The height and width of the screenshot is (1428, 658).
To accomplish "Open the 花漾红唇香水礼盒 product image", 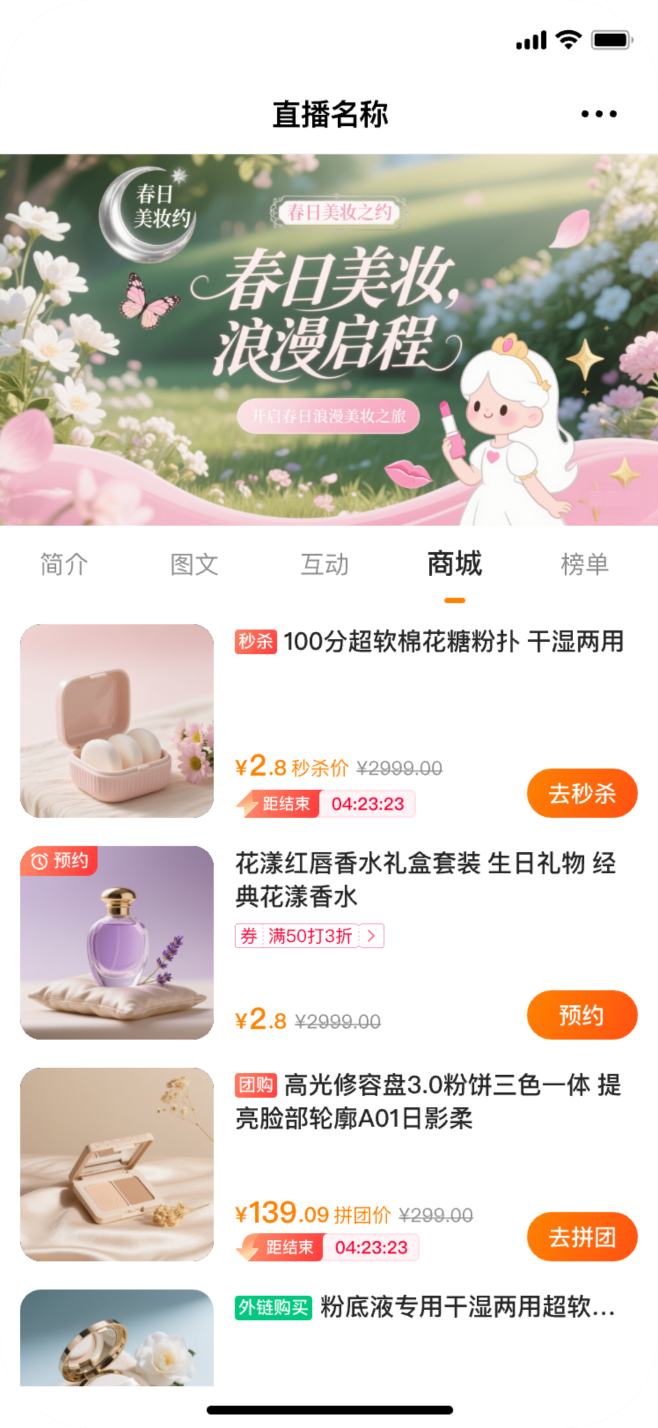I will pyautogui.click(x=117, y=943).
